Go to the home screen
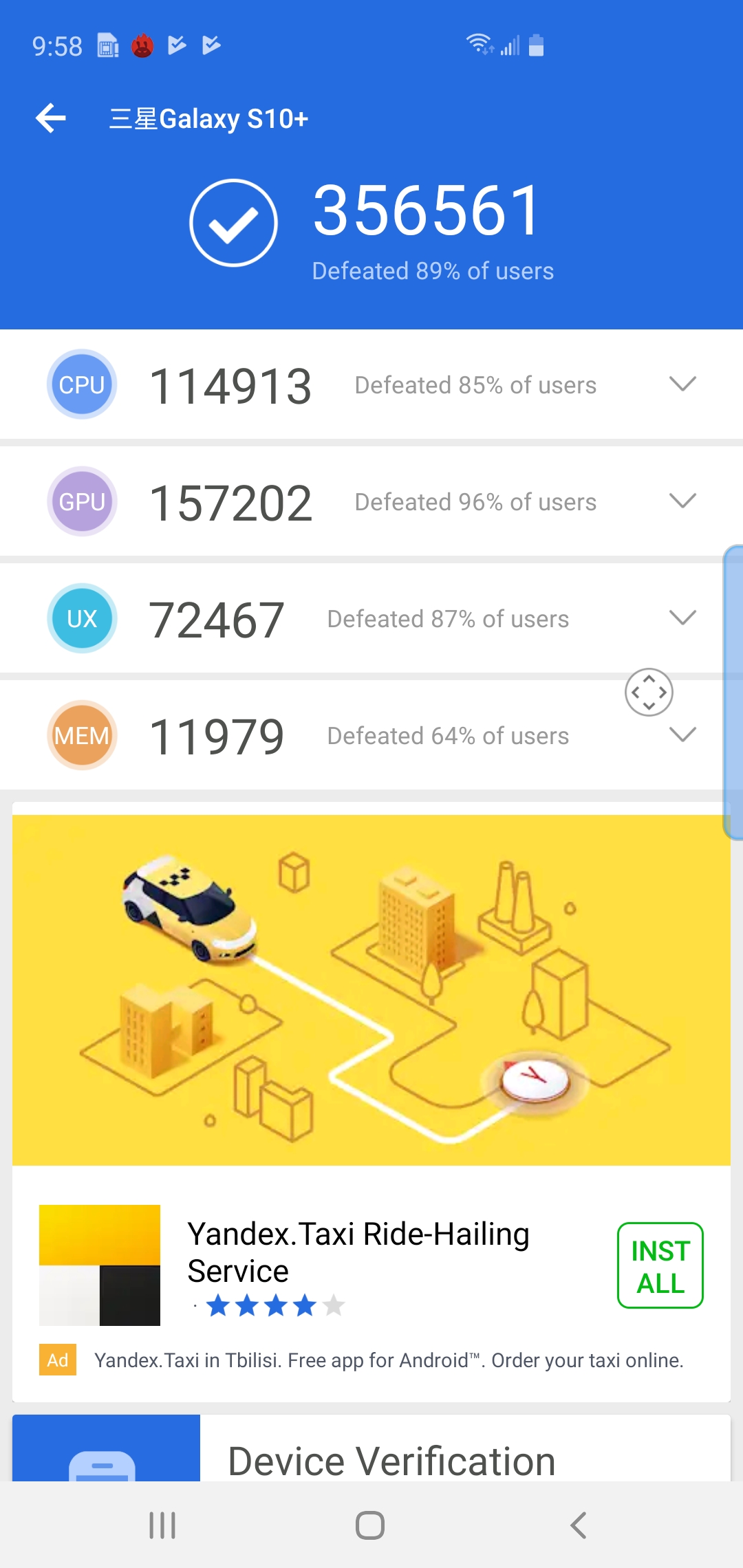The width and height of the screenshot is (743, 1568). point(370,1525)
